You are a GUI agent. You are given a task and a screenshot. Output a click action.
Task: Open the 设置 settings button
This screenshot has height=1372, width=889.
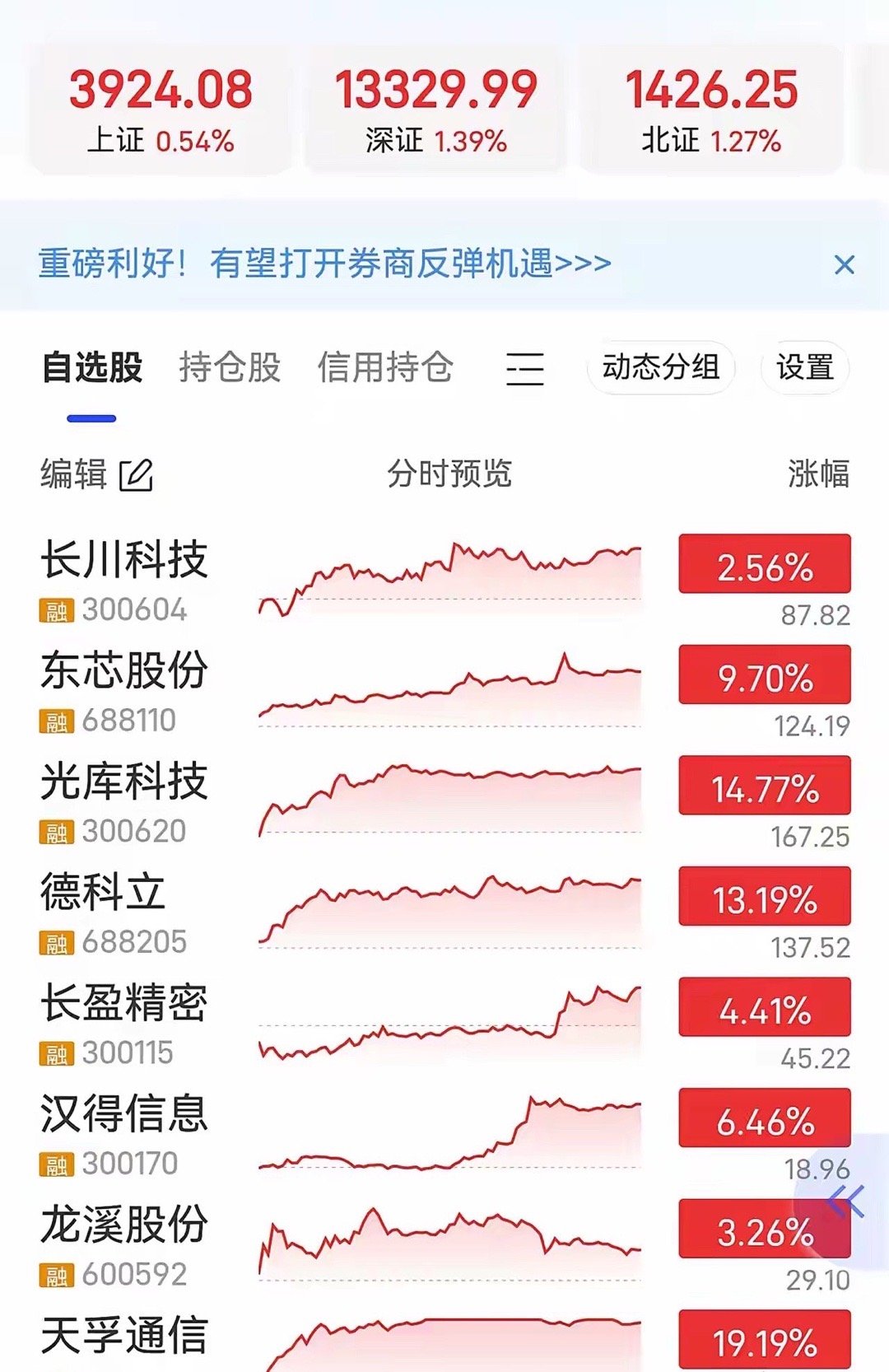point(804,368)
